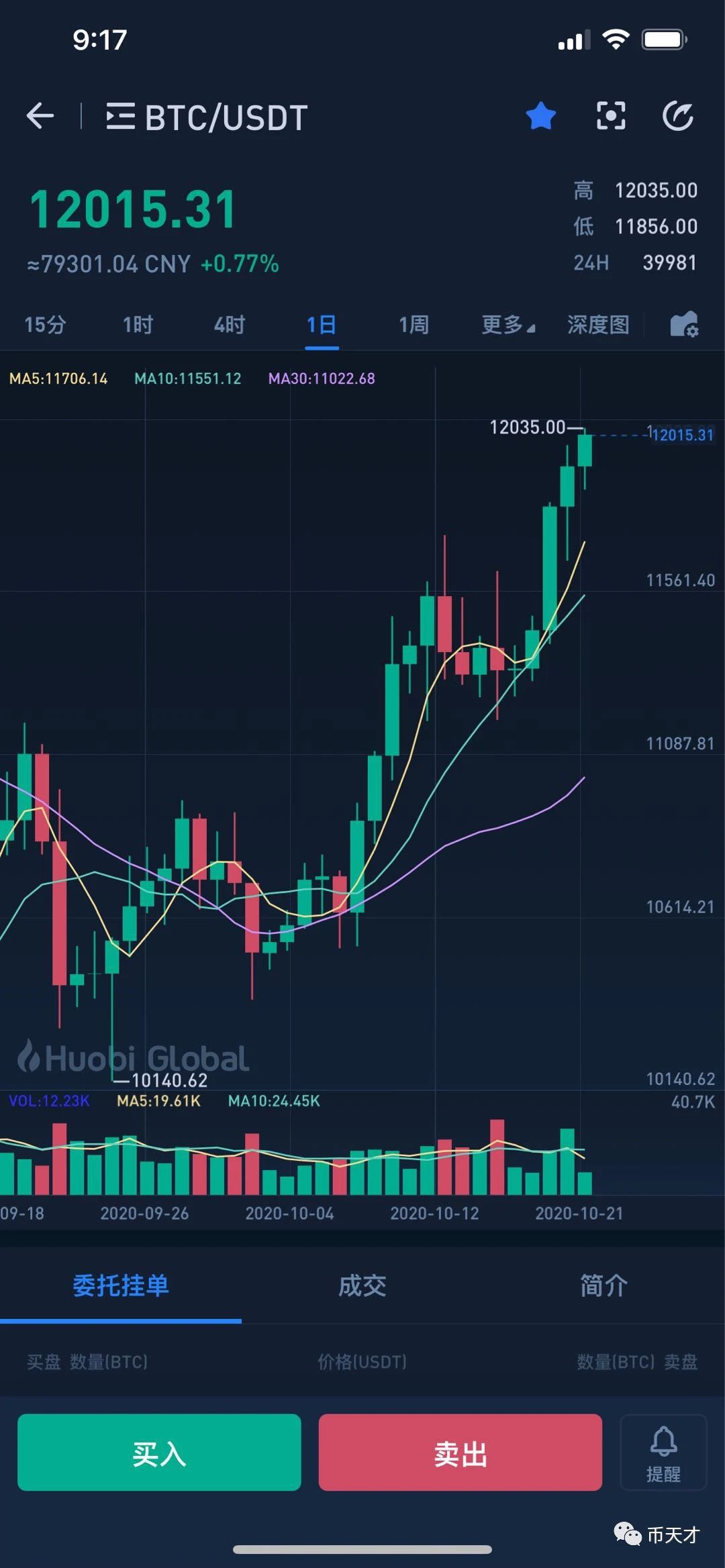This screenshot has height=1568, width=725.
Task: Tap the refresh icon in top bar
Action: pos(678,116)
